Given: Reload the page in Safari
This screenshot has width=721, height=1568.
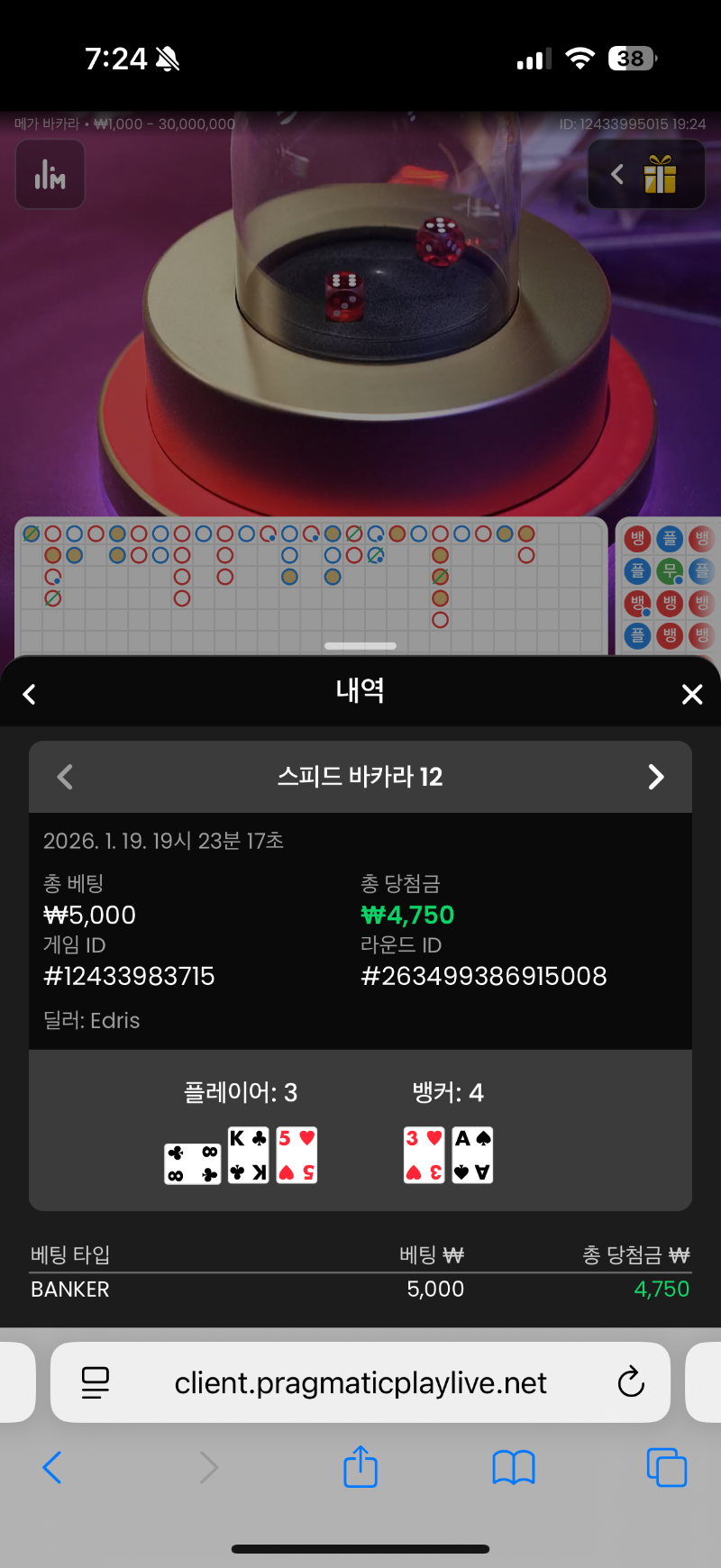Looking at the screenshot, I should tap(631, 1382).
